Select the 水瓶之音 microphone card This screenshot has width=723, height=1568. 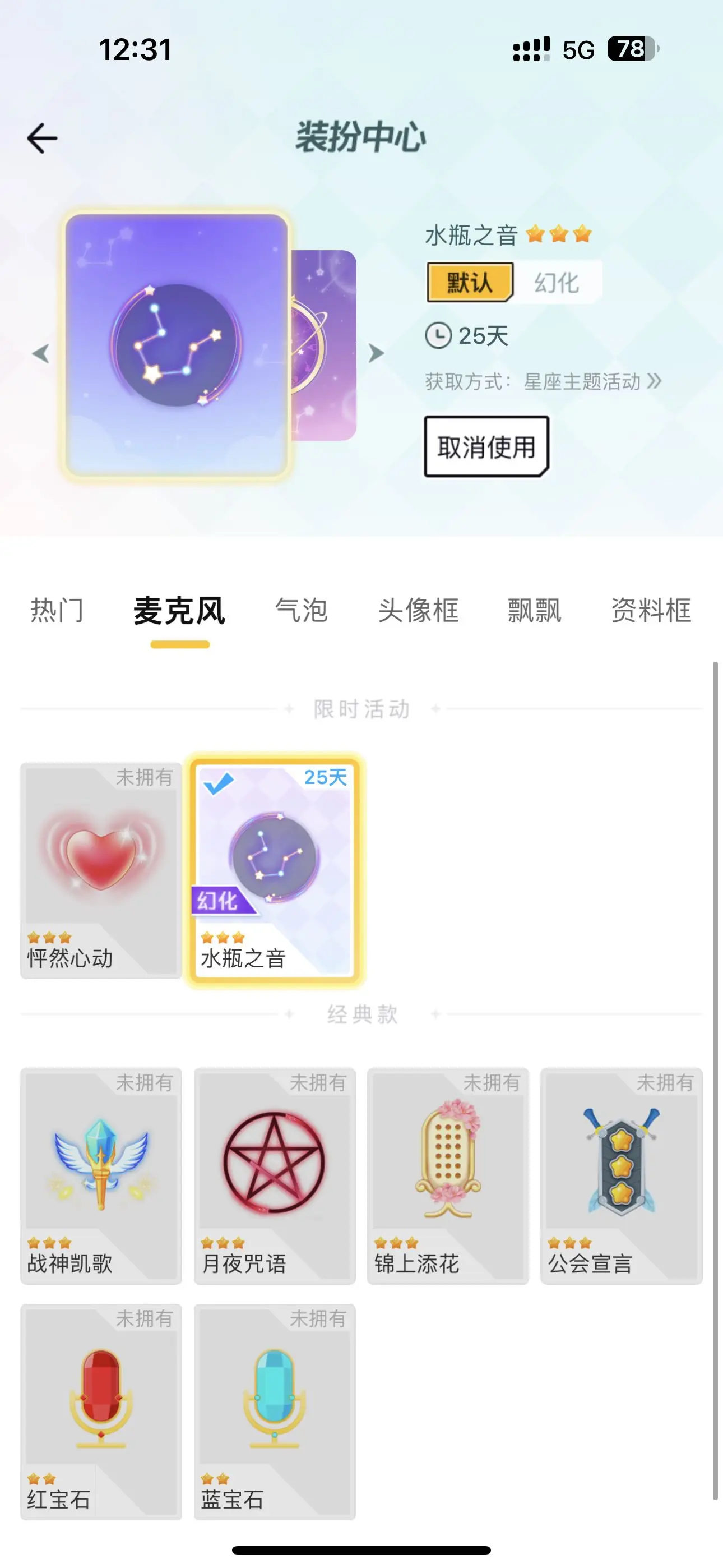coord(275,870)
